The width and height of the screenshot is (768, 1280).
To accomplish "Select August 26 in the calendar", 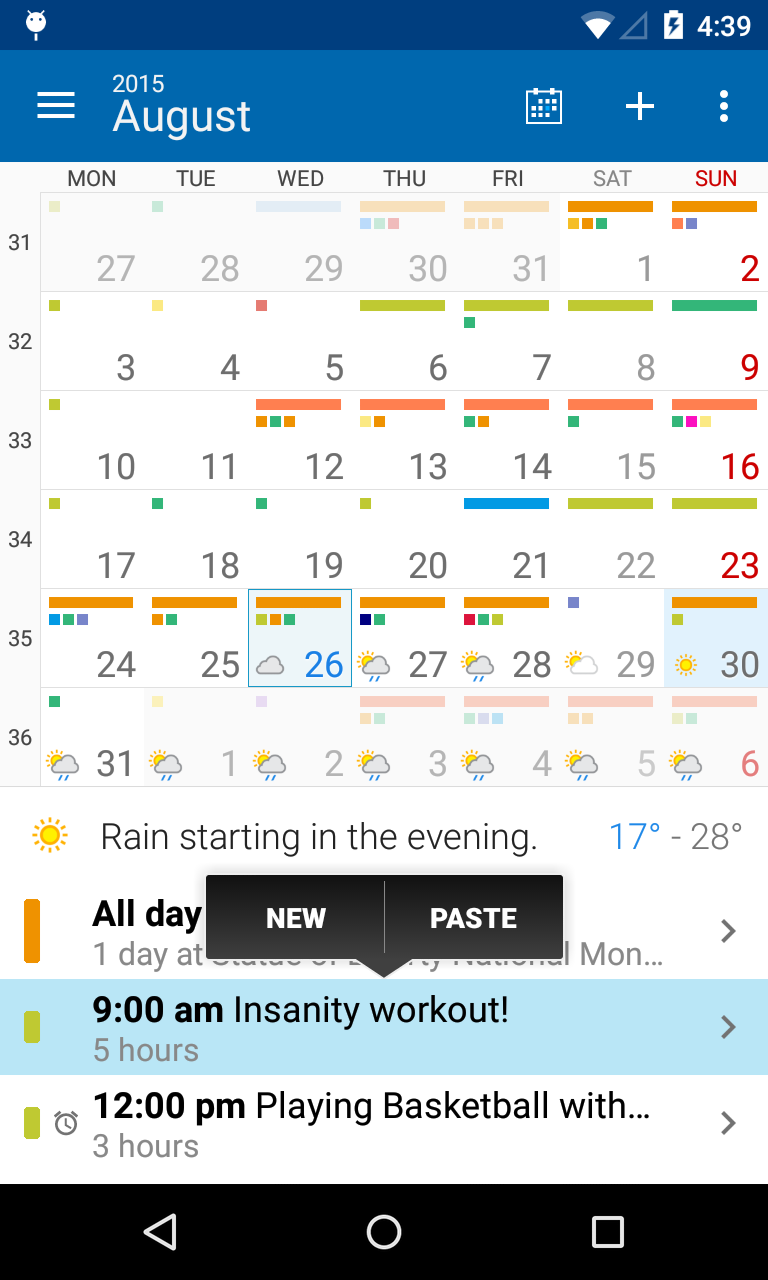I will [x=300, y=638].
